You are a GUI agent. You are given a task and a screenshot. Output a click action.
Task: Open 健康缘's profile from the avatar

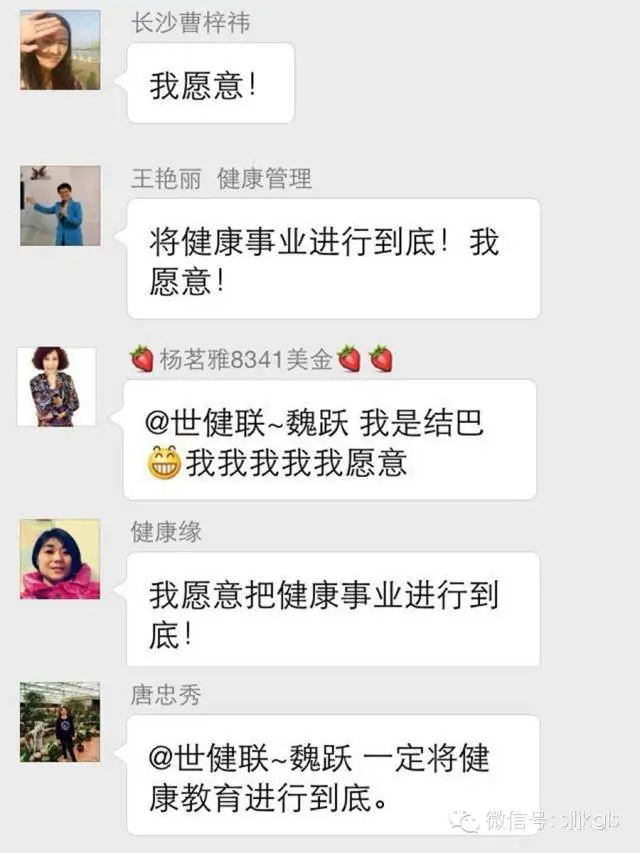[60, 559]
